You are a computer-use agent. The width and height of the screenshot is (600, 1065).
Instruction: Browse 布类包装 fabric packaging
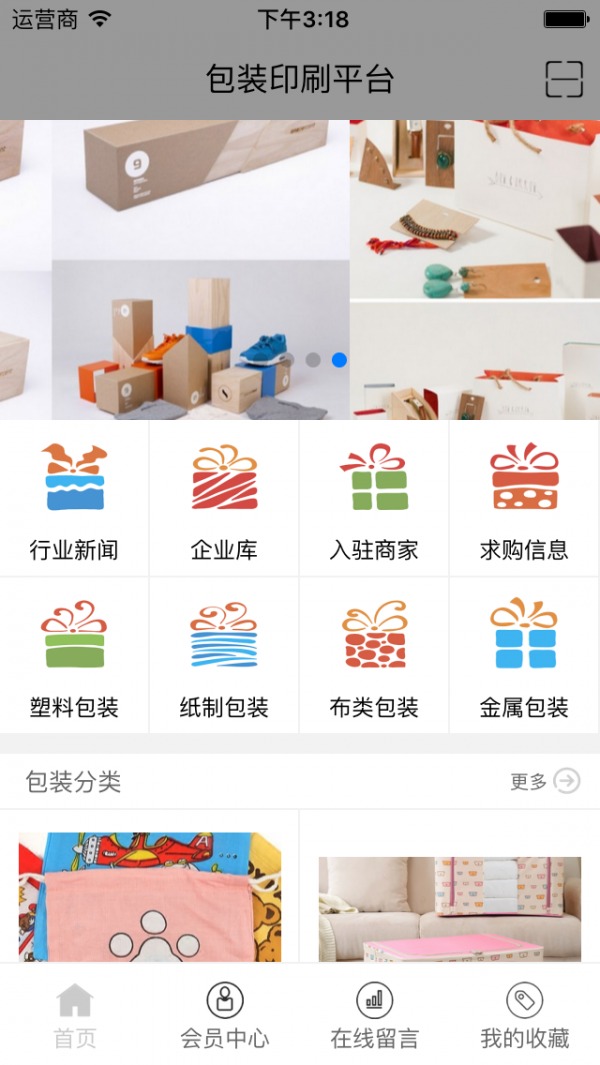(374, 657)
